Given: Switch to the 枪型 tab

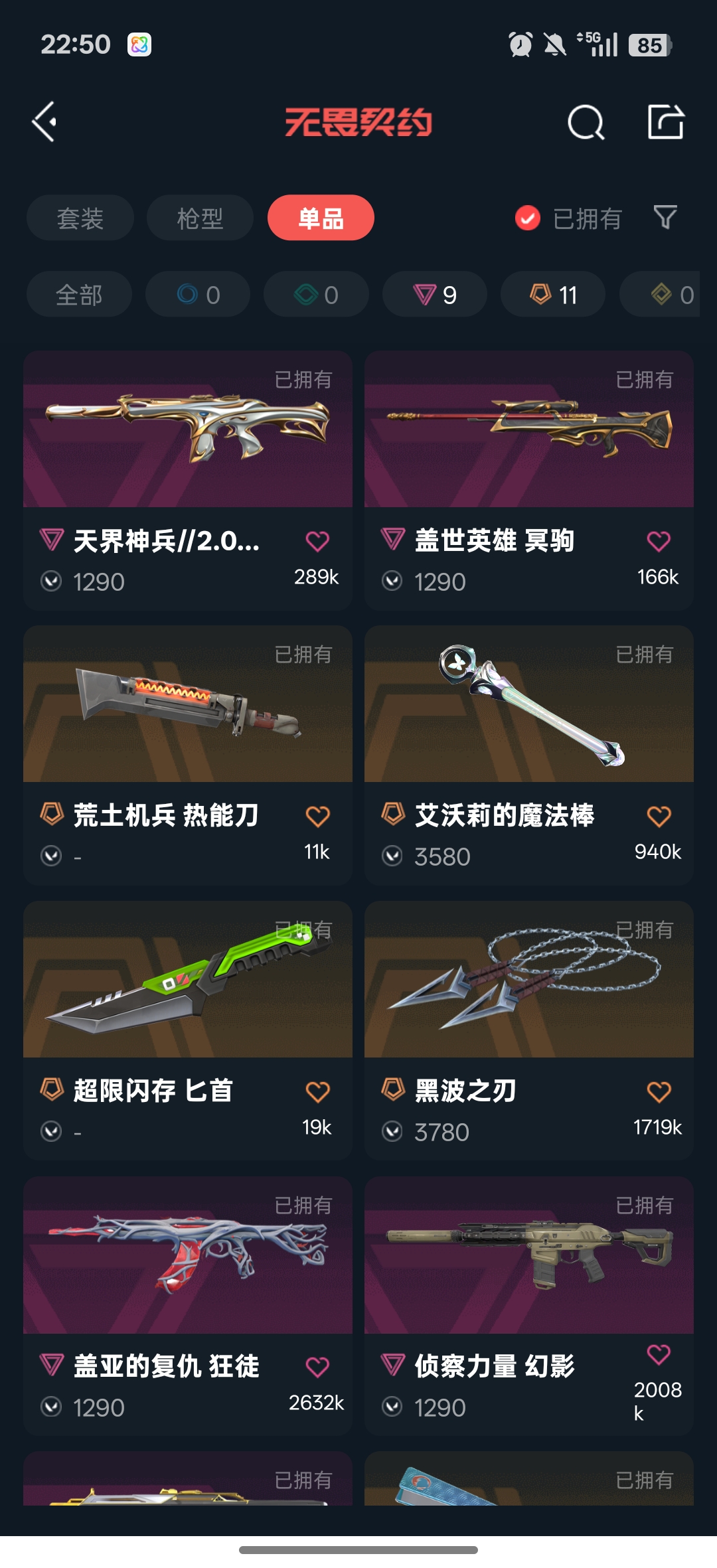Looking at the screenshot, I should coord(200,218).
